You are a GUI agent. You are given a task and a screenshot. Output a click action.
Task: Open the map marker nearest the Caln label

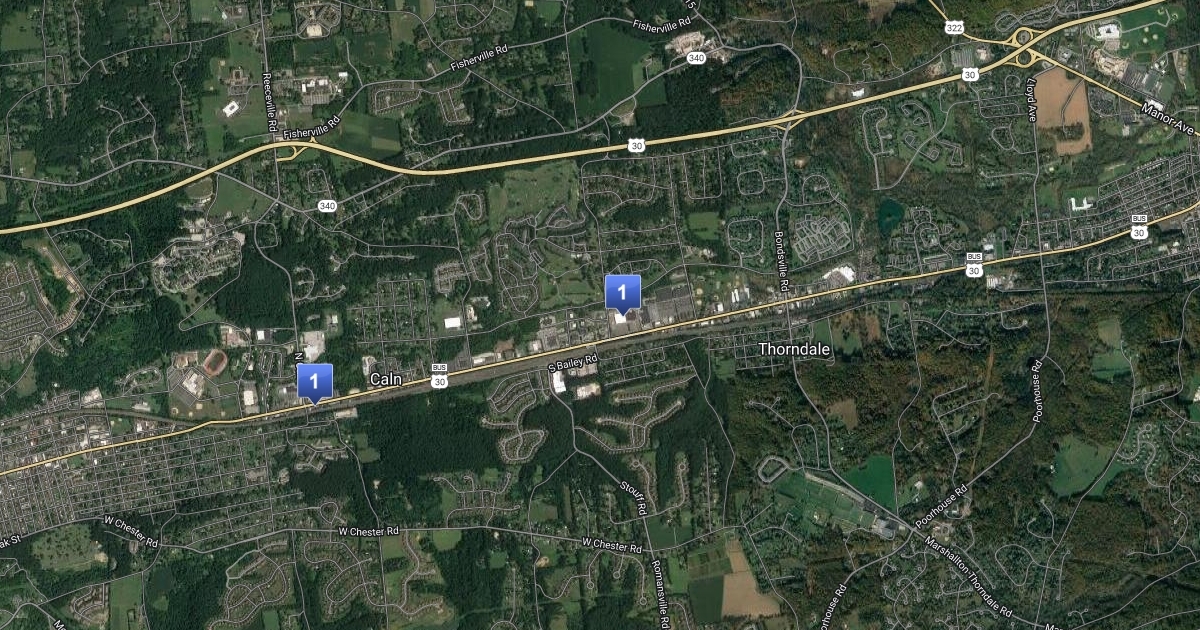click(314, 381)
